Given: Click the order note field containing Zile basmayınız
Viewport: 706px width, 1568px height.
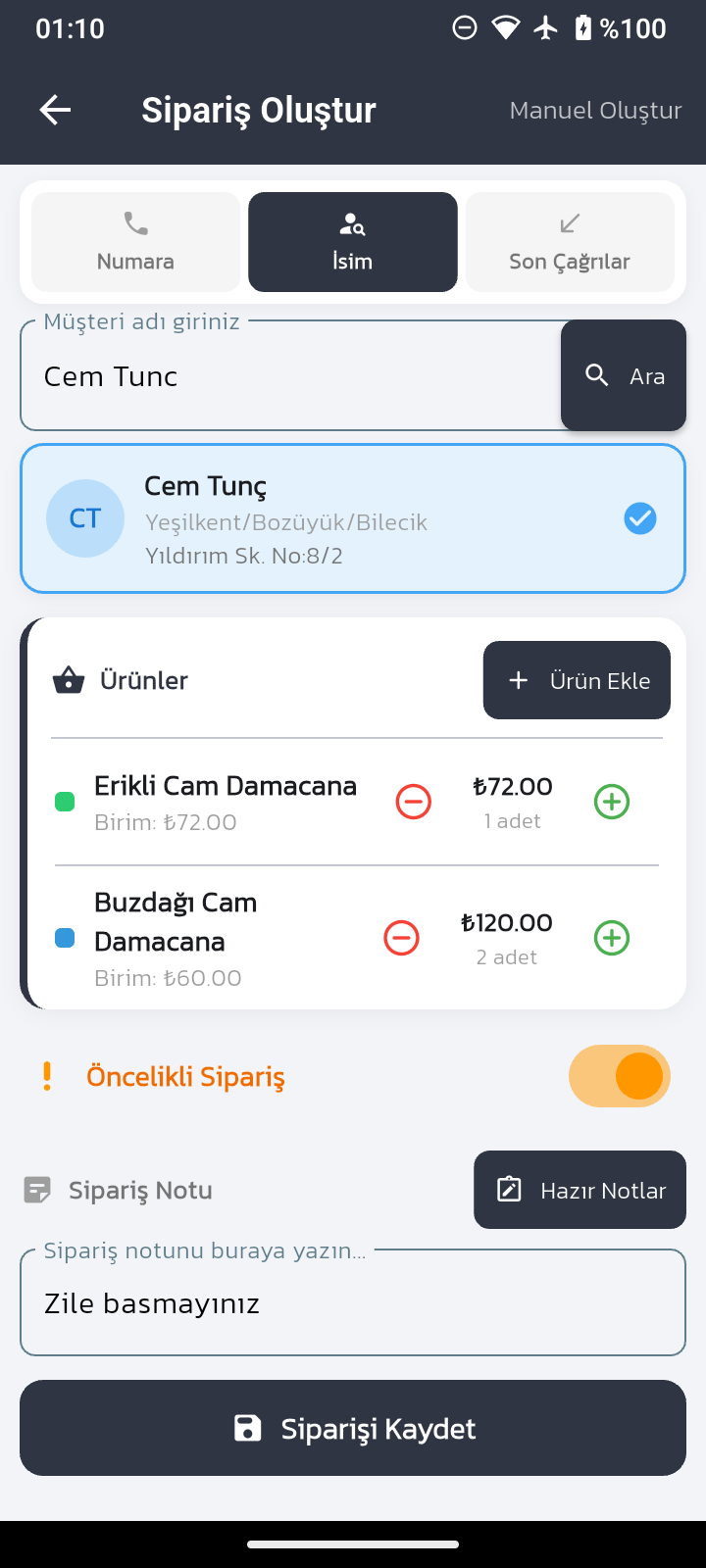Looking at the screenshot, I should tap(353, 1302).
